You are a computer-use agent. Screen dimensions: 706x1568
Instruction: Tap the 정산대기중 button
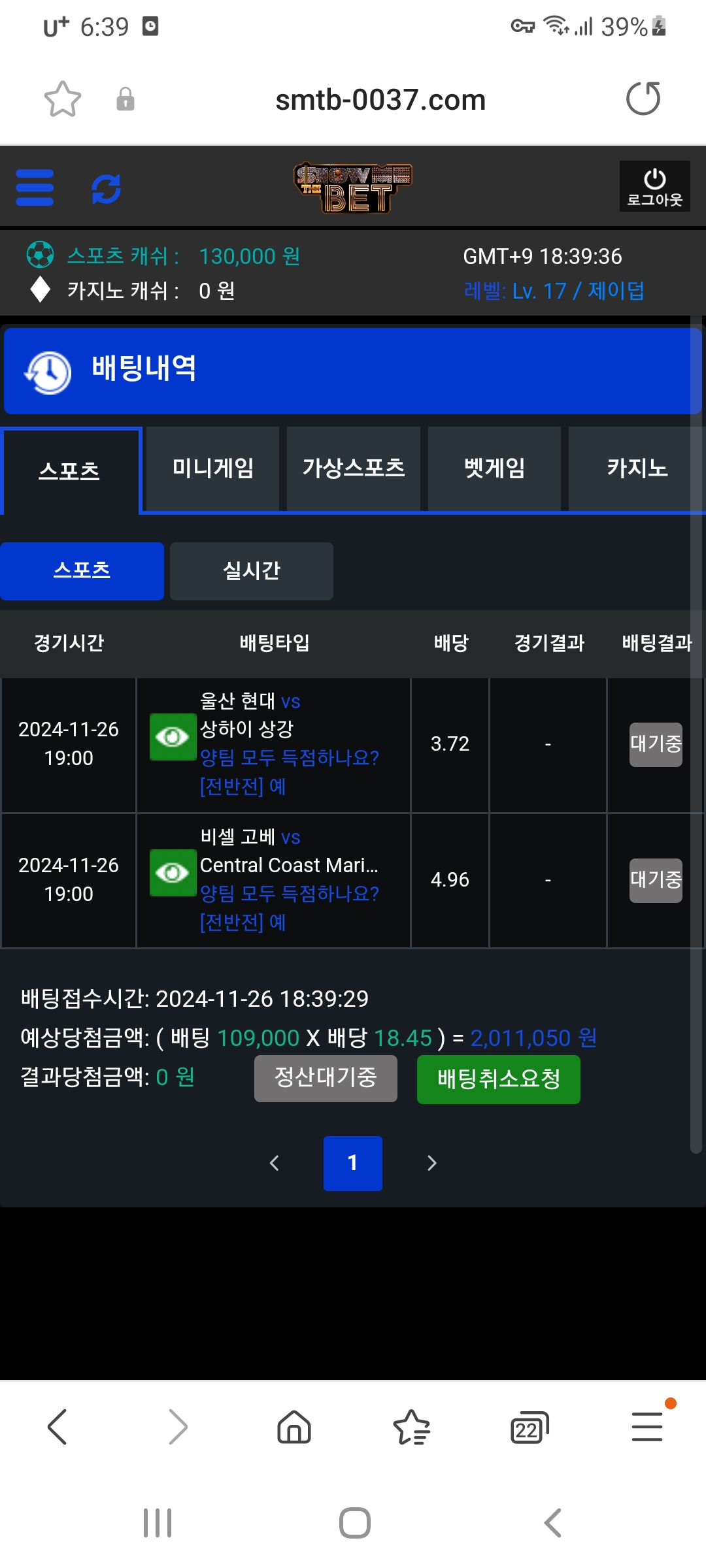tap(326, 1078)
